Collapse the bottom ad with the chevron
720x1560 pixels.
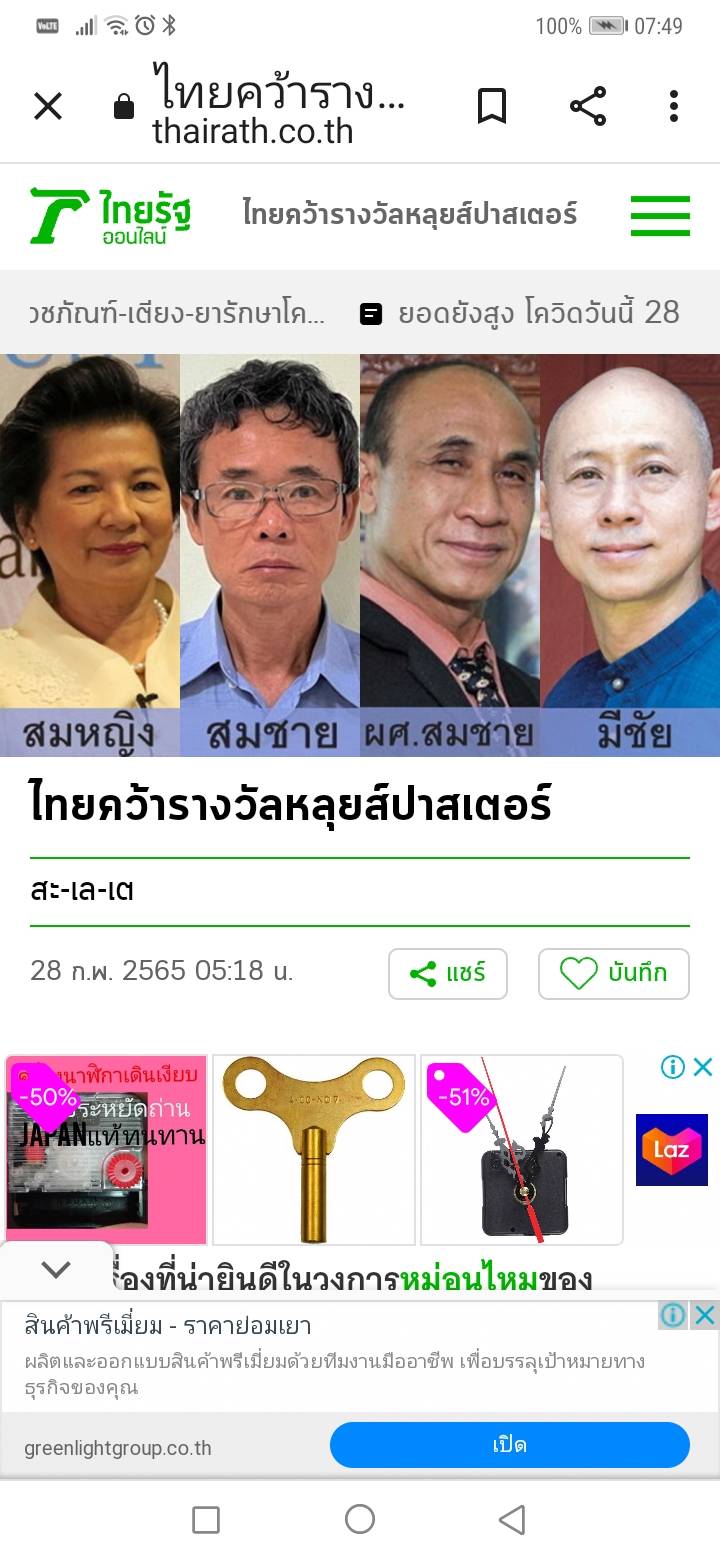tap(56, 1270)
